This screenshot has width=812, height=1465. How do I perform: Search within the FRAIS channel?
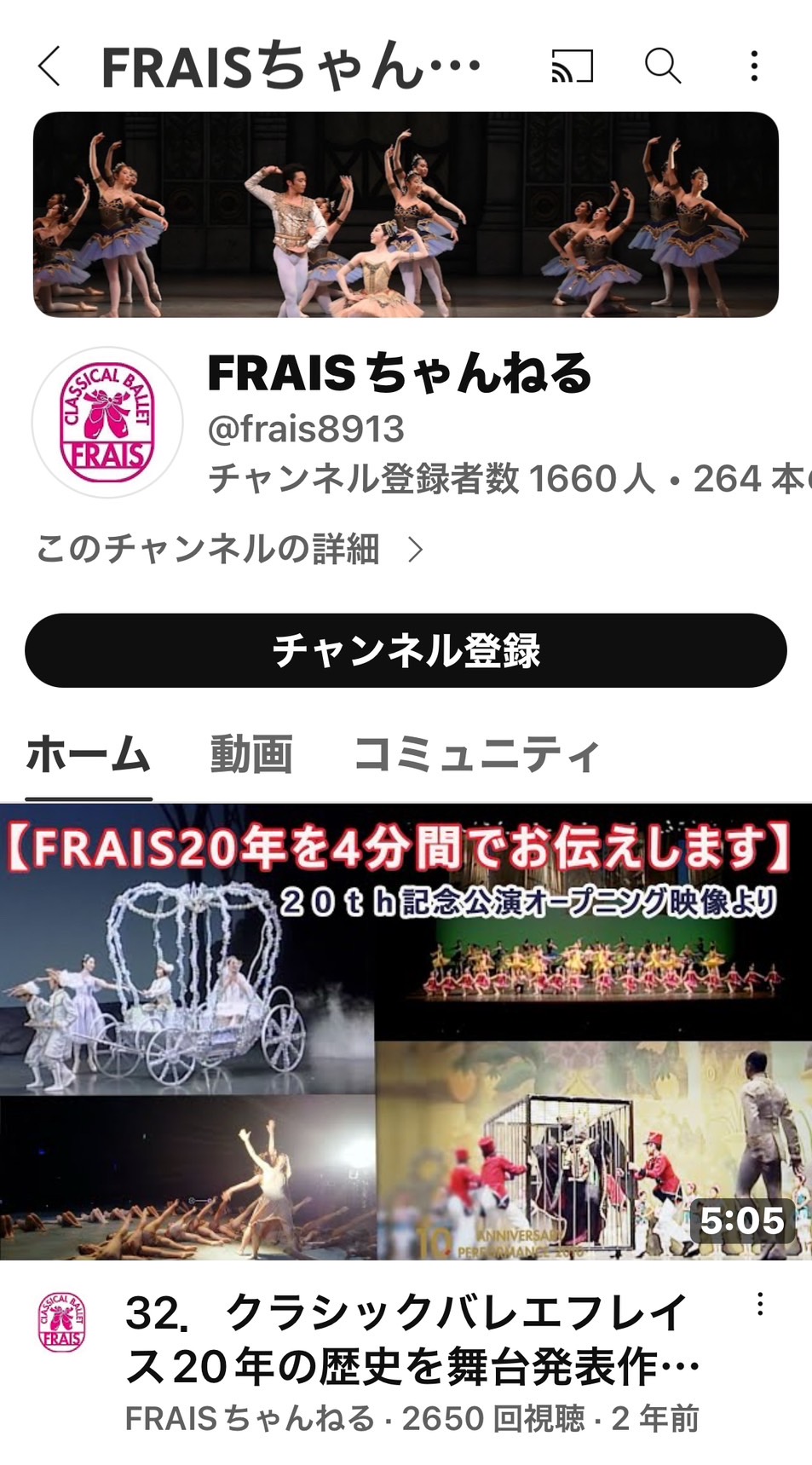click(x=662, y=66)
